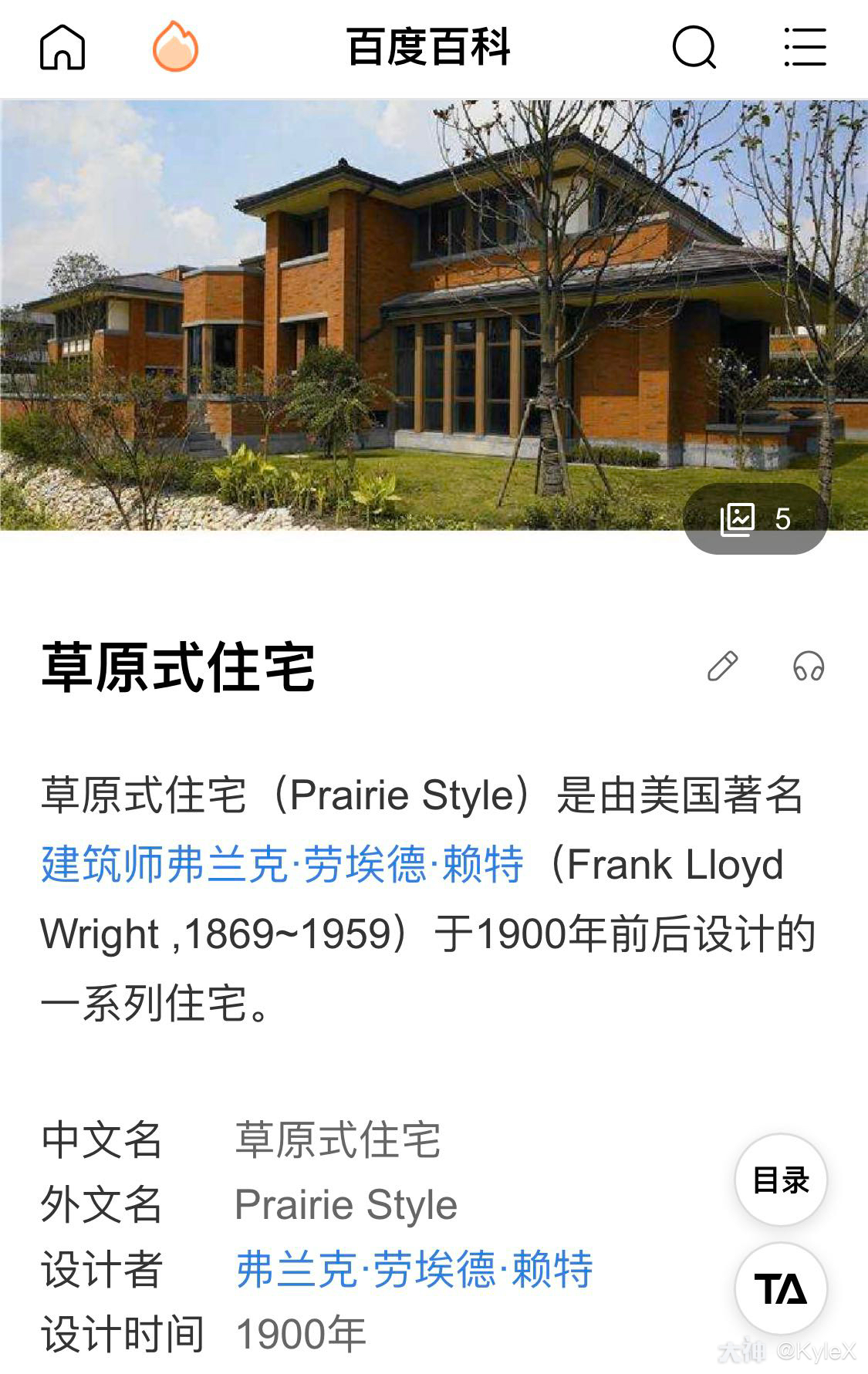
Task: View the 5-photo gallery
Action: [755, 519]
